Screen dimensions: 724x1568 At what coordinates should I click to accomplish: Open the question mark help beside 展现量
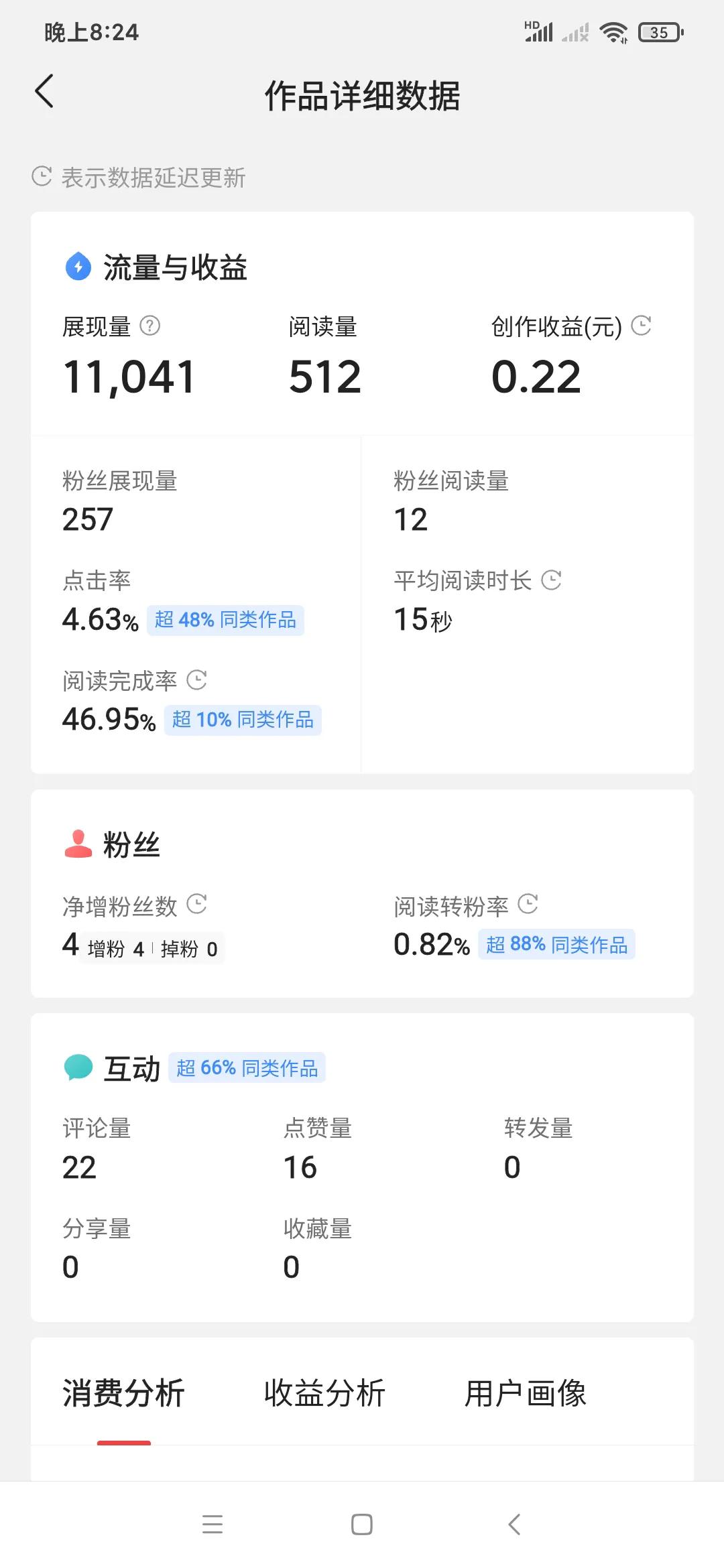pos(150,326)
